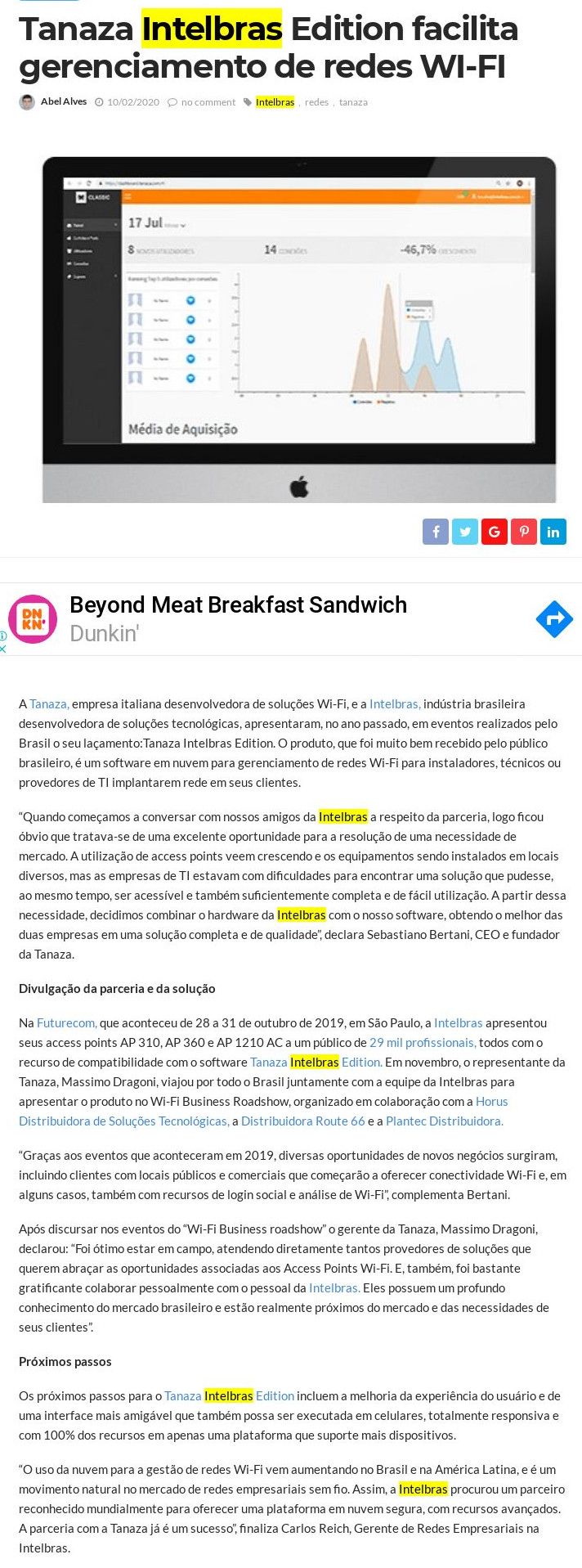Image resolution: width=582 pixels, height=1568 pixels.
Task: Open the '29 mil profissionais' link
Action: point(422,1043)
